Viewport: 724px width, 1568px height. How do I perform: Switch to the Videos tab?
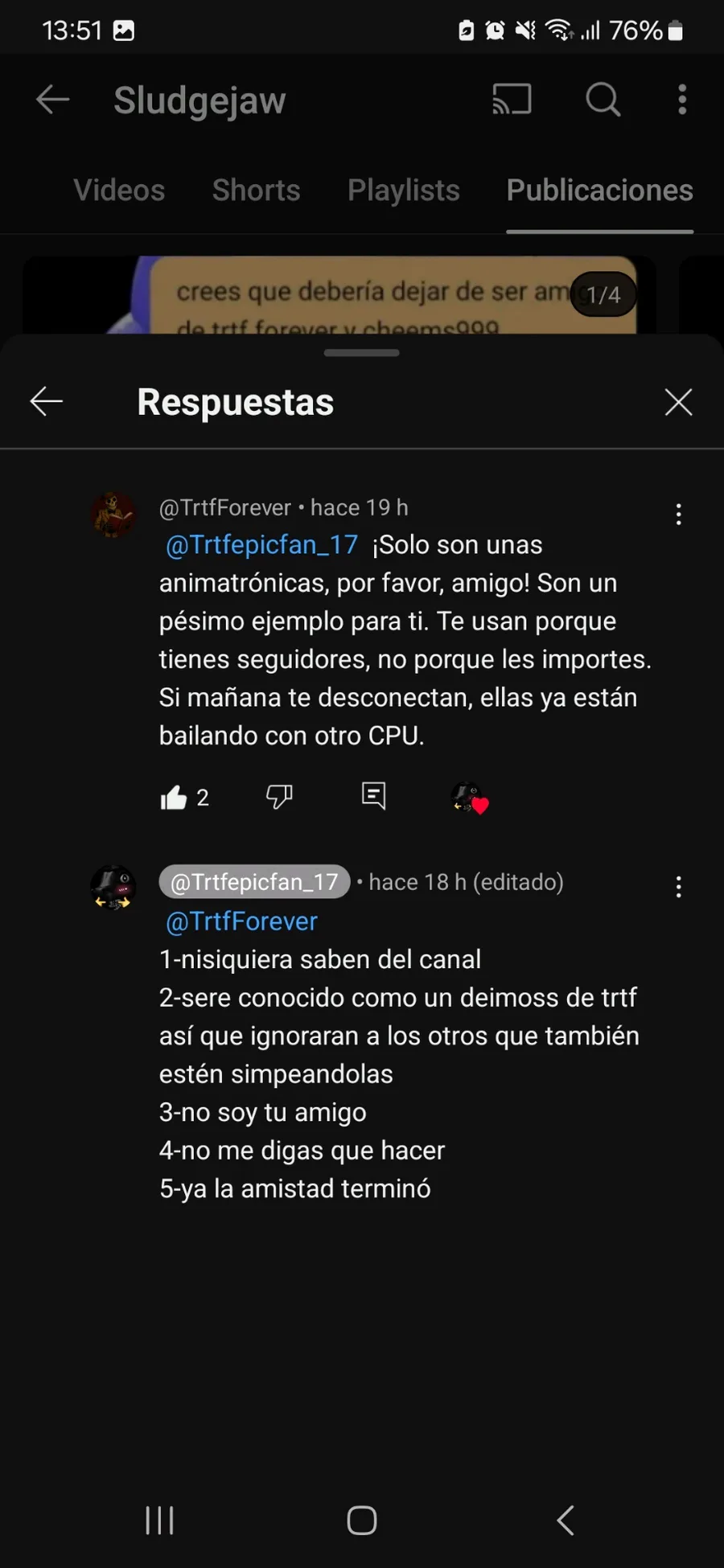(119, 191)
